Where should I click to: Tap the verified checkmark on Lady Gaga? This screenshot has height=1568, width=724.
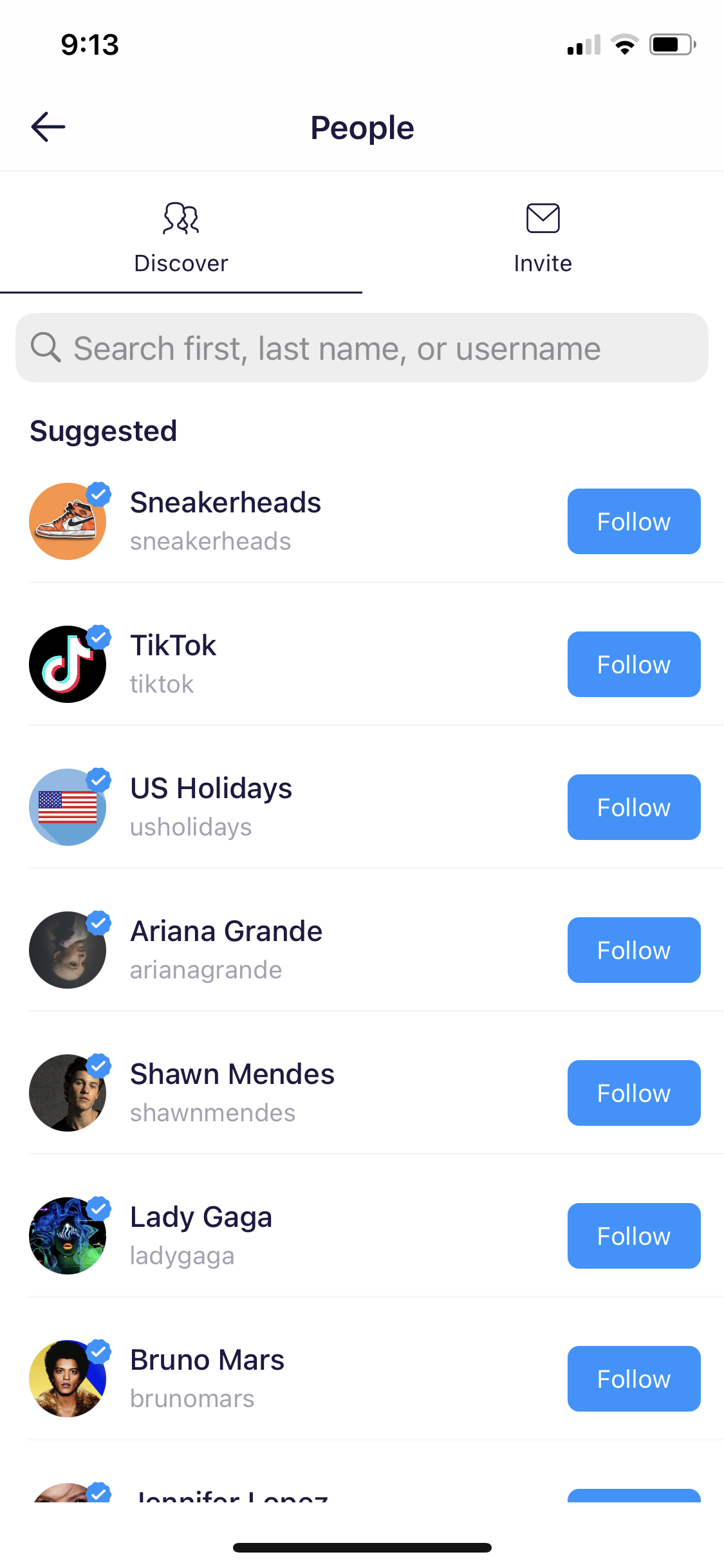pyautogui.click(x=99, y=1208)
